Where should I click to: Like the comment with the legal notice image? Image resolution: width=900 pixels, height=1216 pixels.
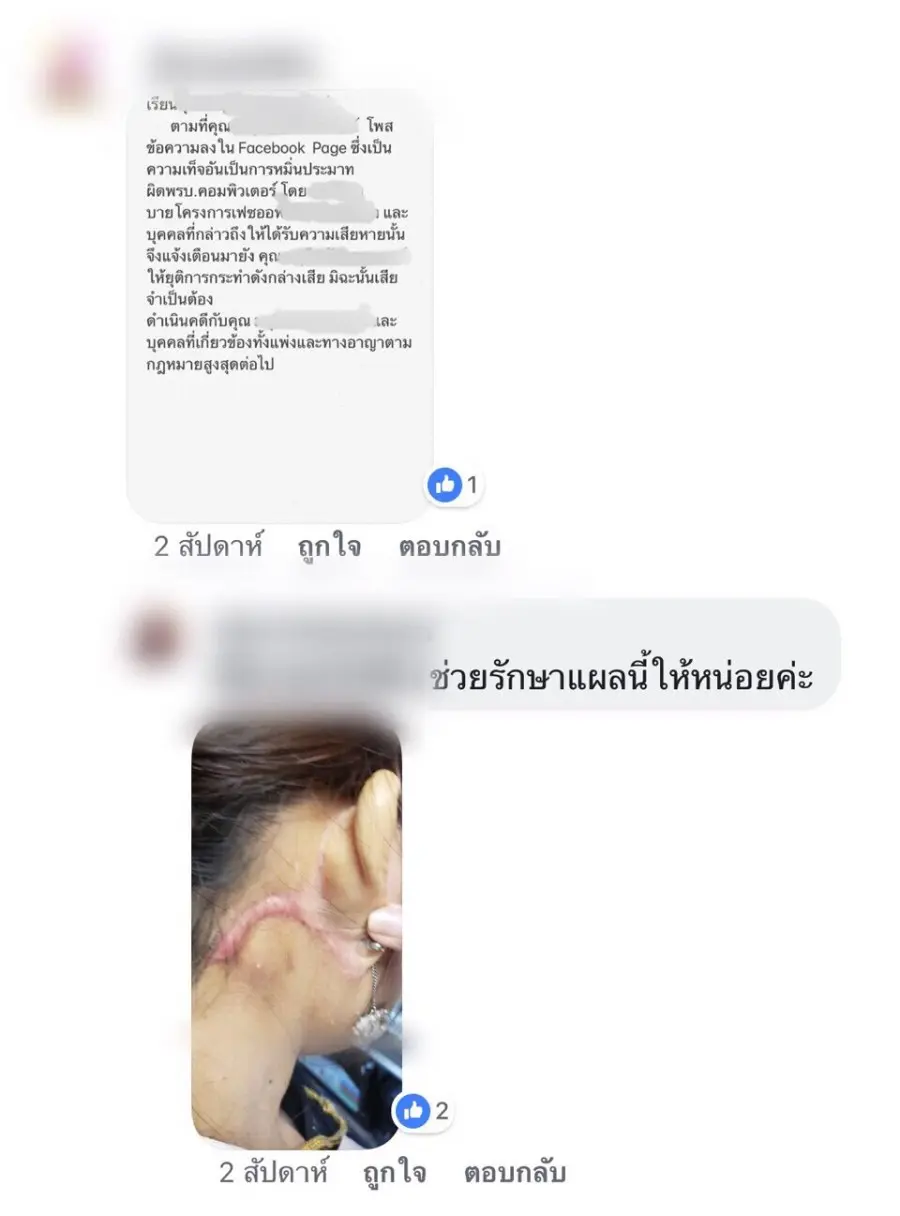pos(329,547)
